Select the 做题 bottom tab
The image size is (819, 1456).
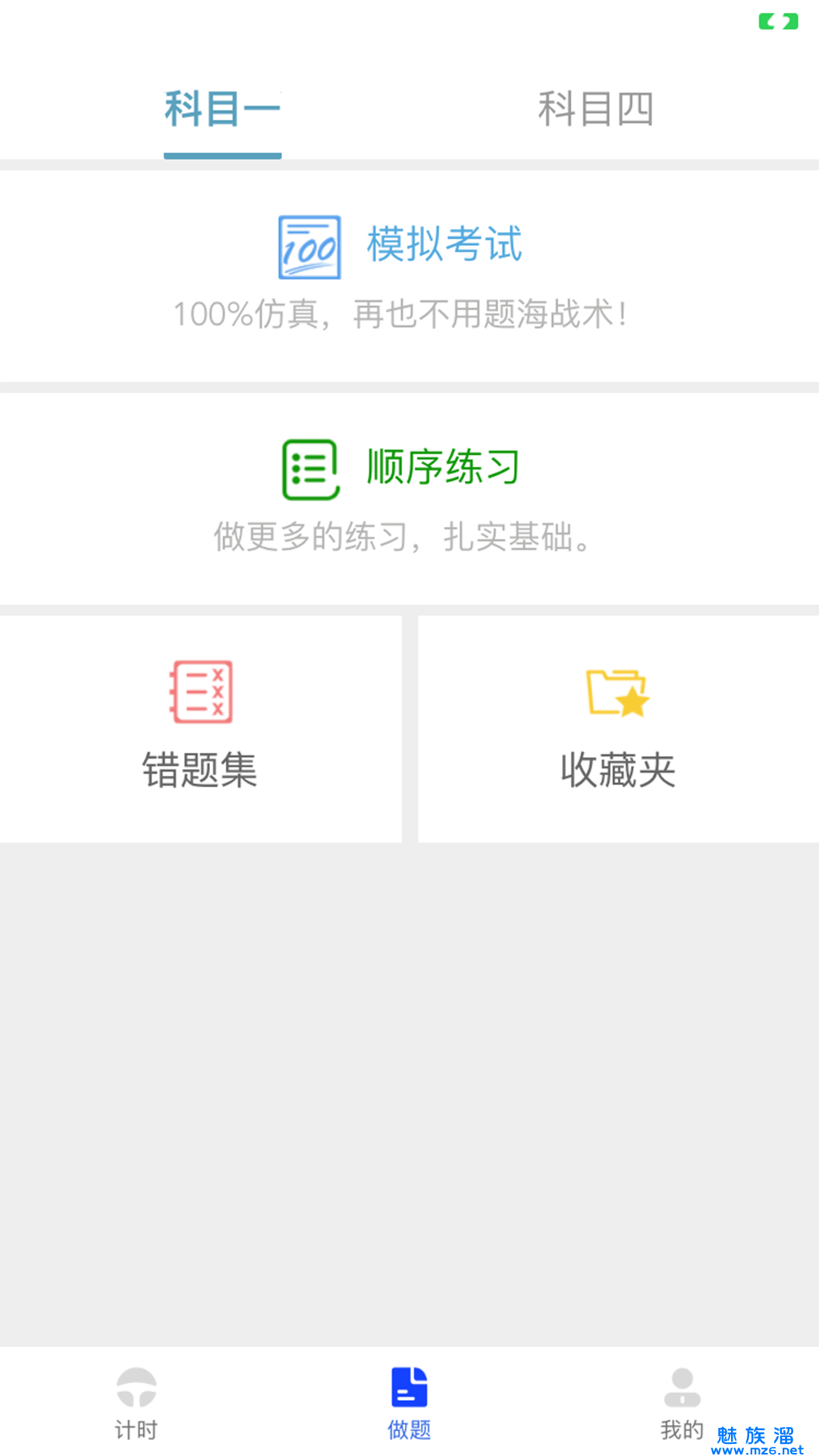click(409, 1401)
